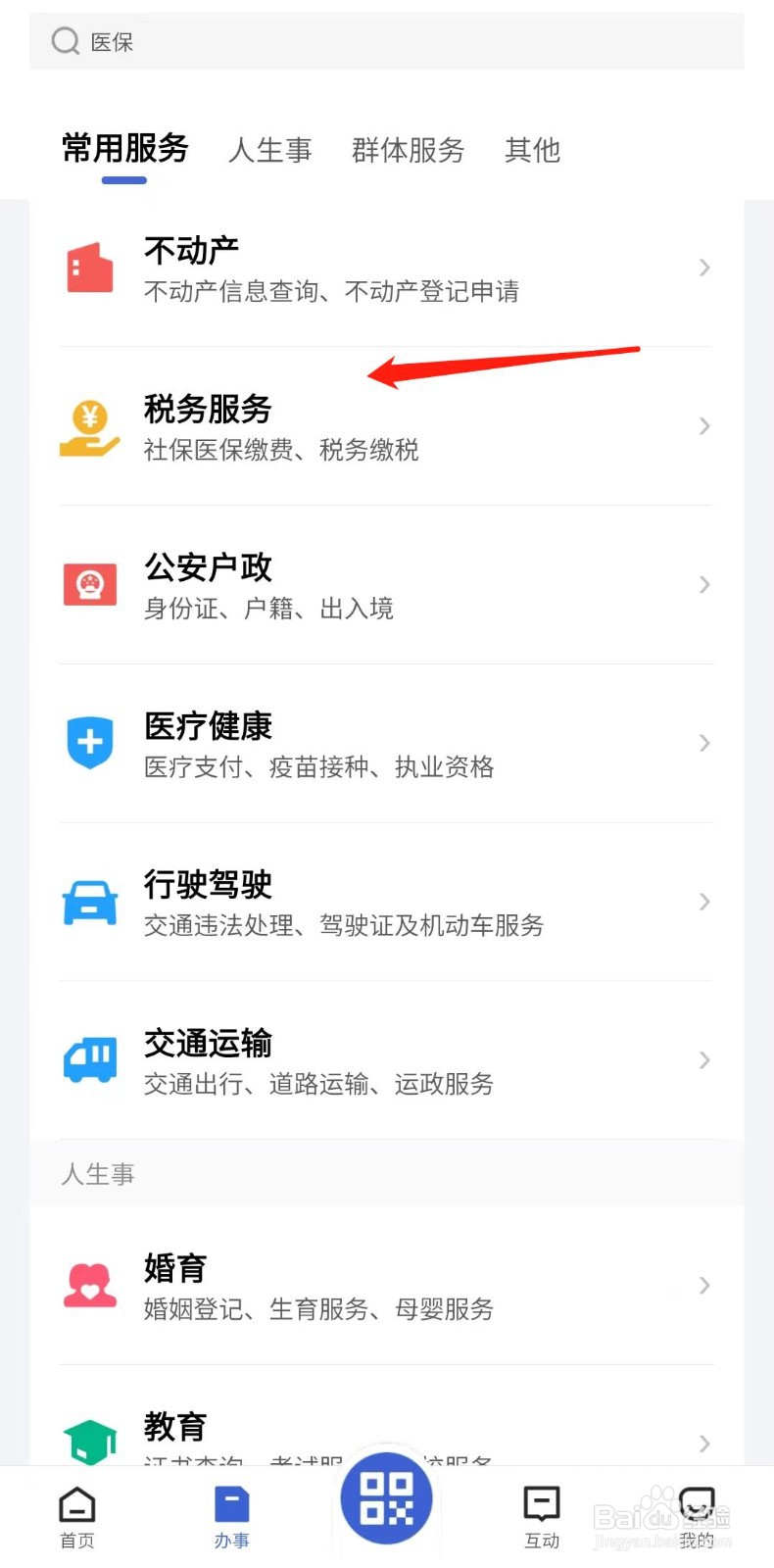Switch to the 群体服务 tab
Screen dimensions: 774x1568
[409, 150]
